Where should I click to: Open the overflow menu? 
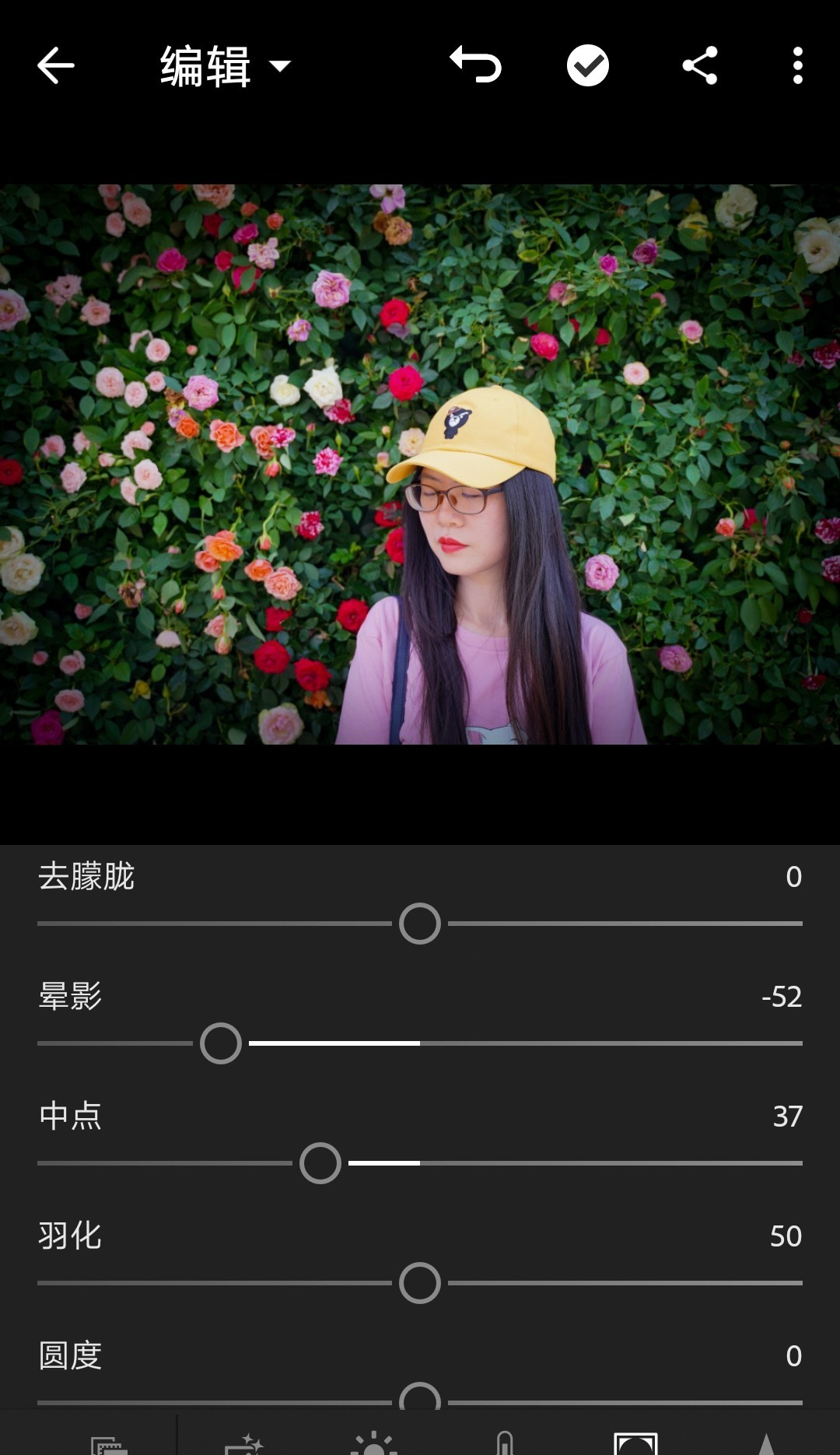point(797,65)
